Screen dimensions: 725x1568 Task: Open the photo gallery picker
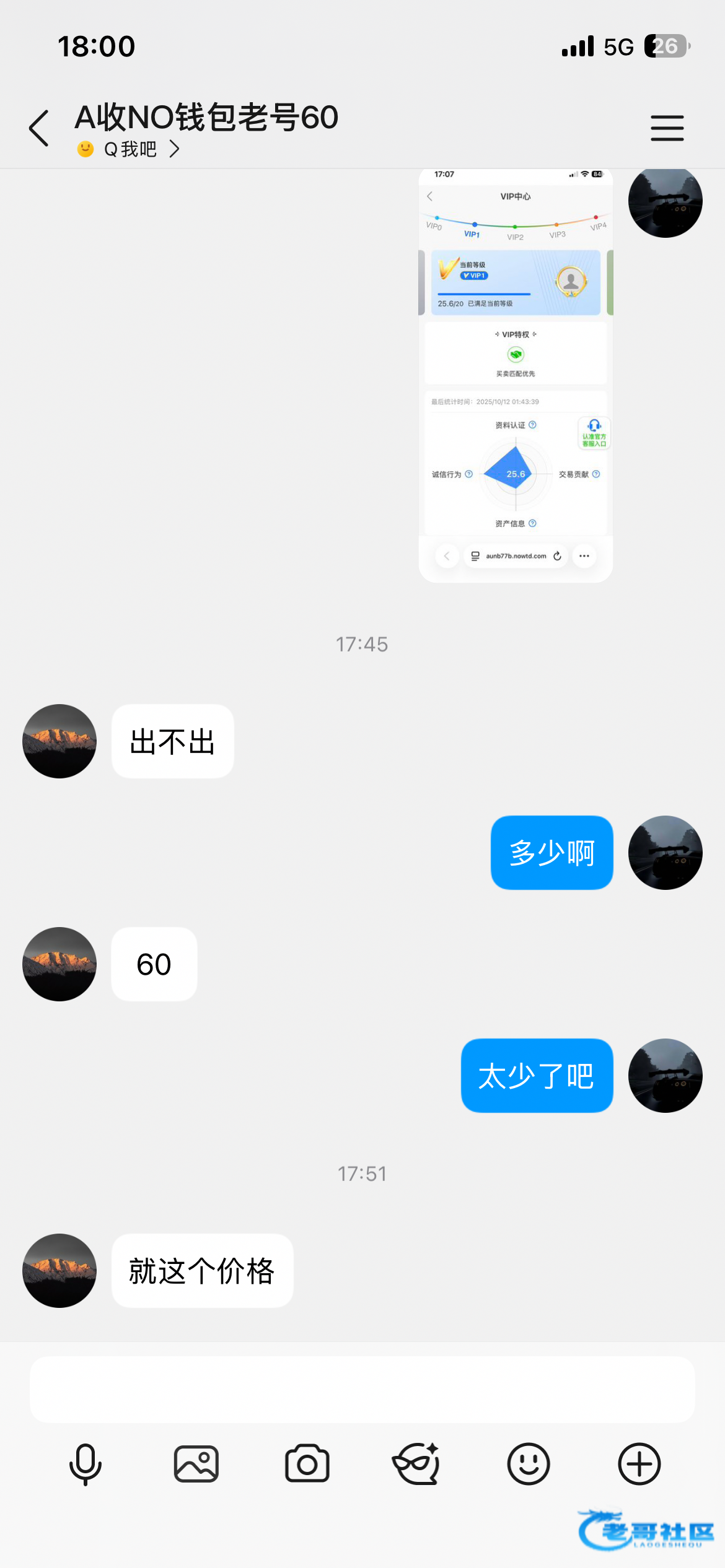point(196,1464)
